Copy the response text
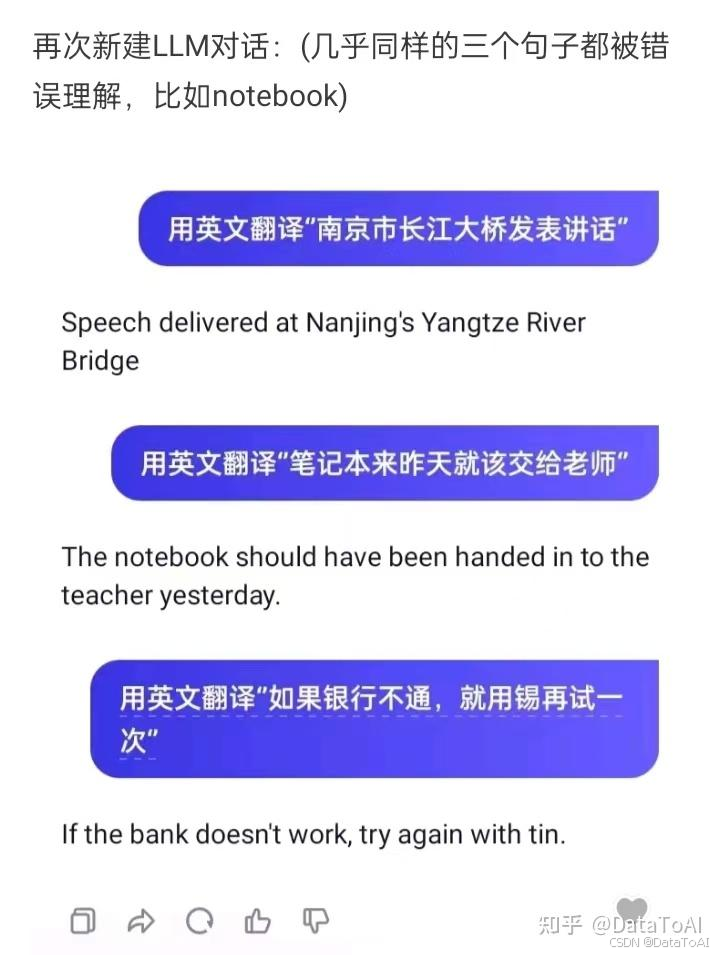This screenshot has height=955, width=720. (x=82, y=918)
